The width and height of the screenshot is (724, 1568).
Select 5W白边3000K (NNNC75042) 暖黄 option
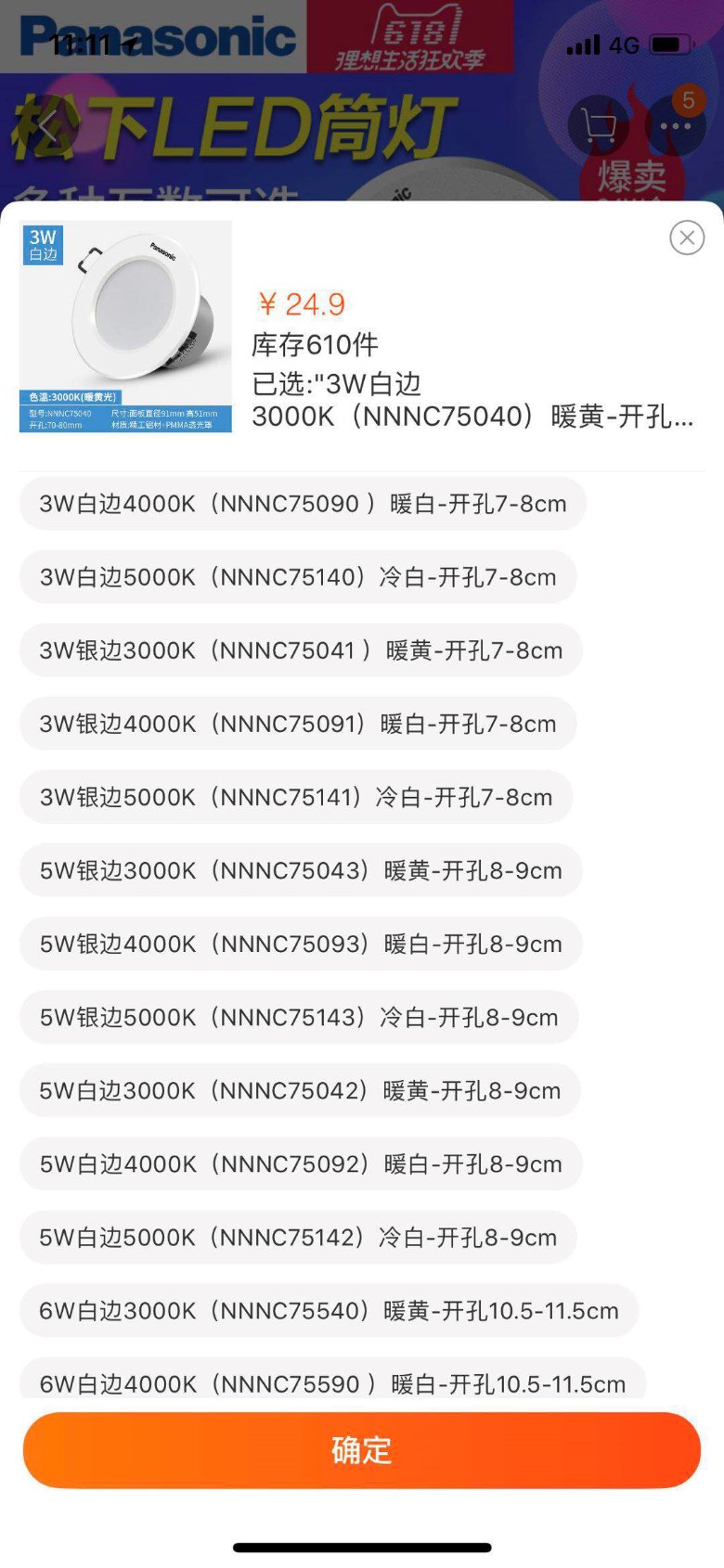click(300, 1090)
